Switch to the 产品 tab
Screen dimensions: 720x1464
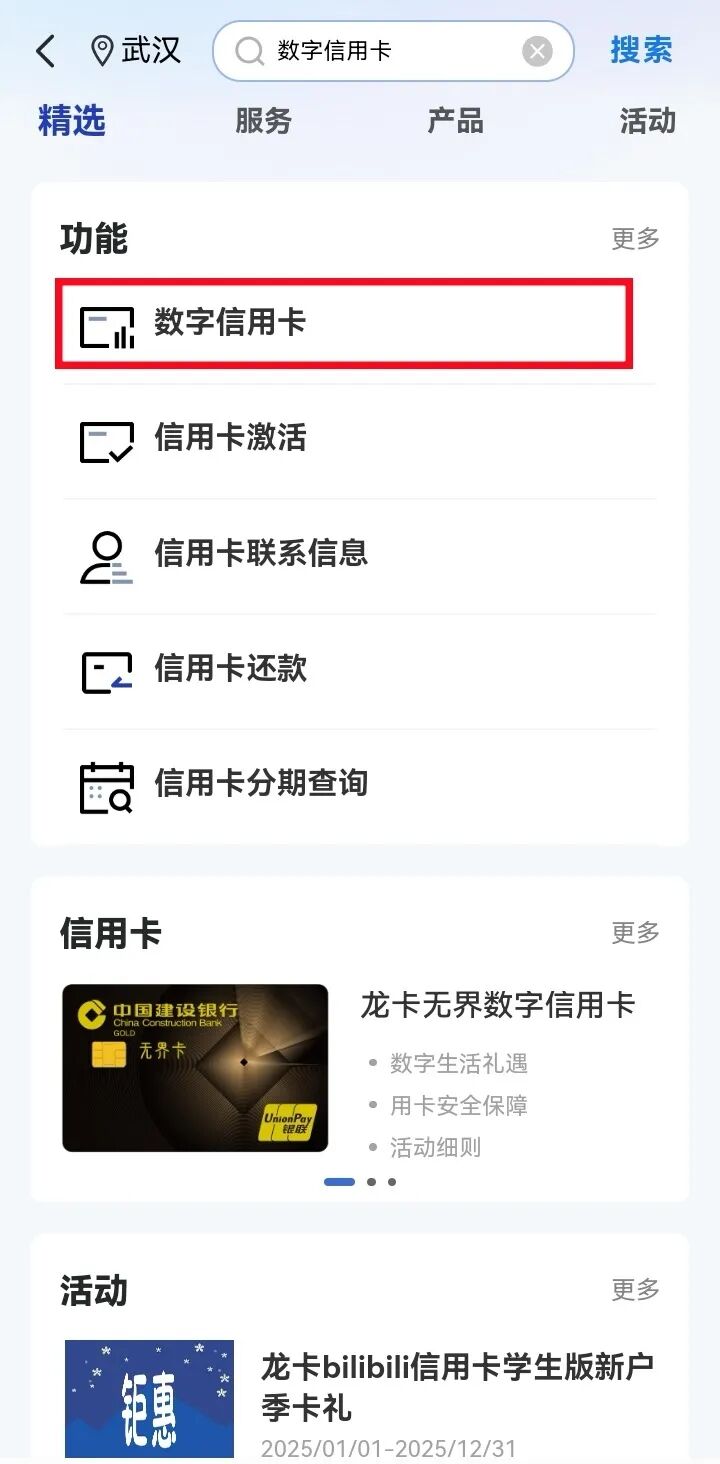455,122
